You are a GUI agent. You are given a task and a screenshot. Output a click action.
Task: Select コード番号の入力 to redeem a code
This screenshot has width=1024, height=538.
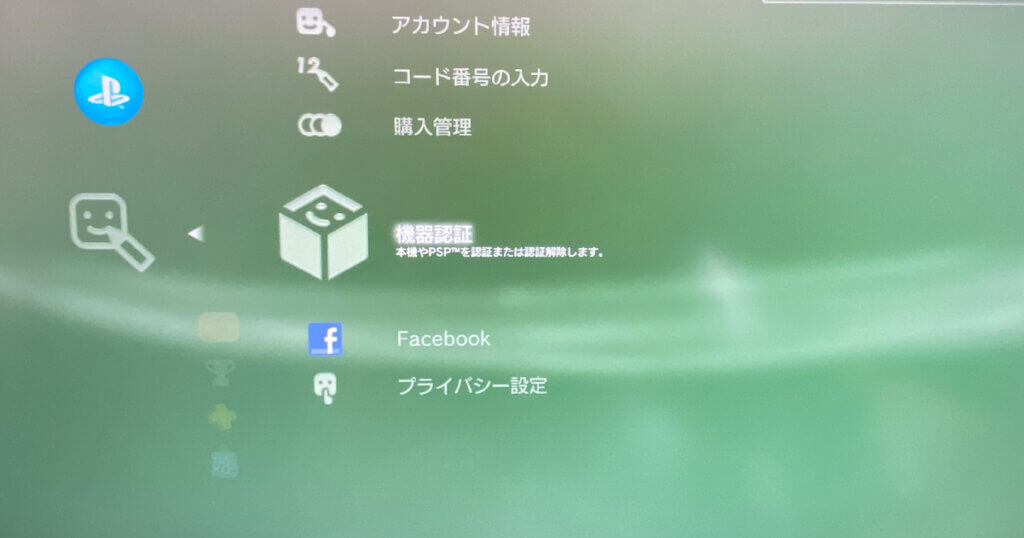(470, 77)
